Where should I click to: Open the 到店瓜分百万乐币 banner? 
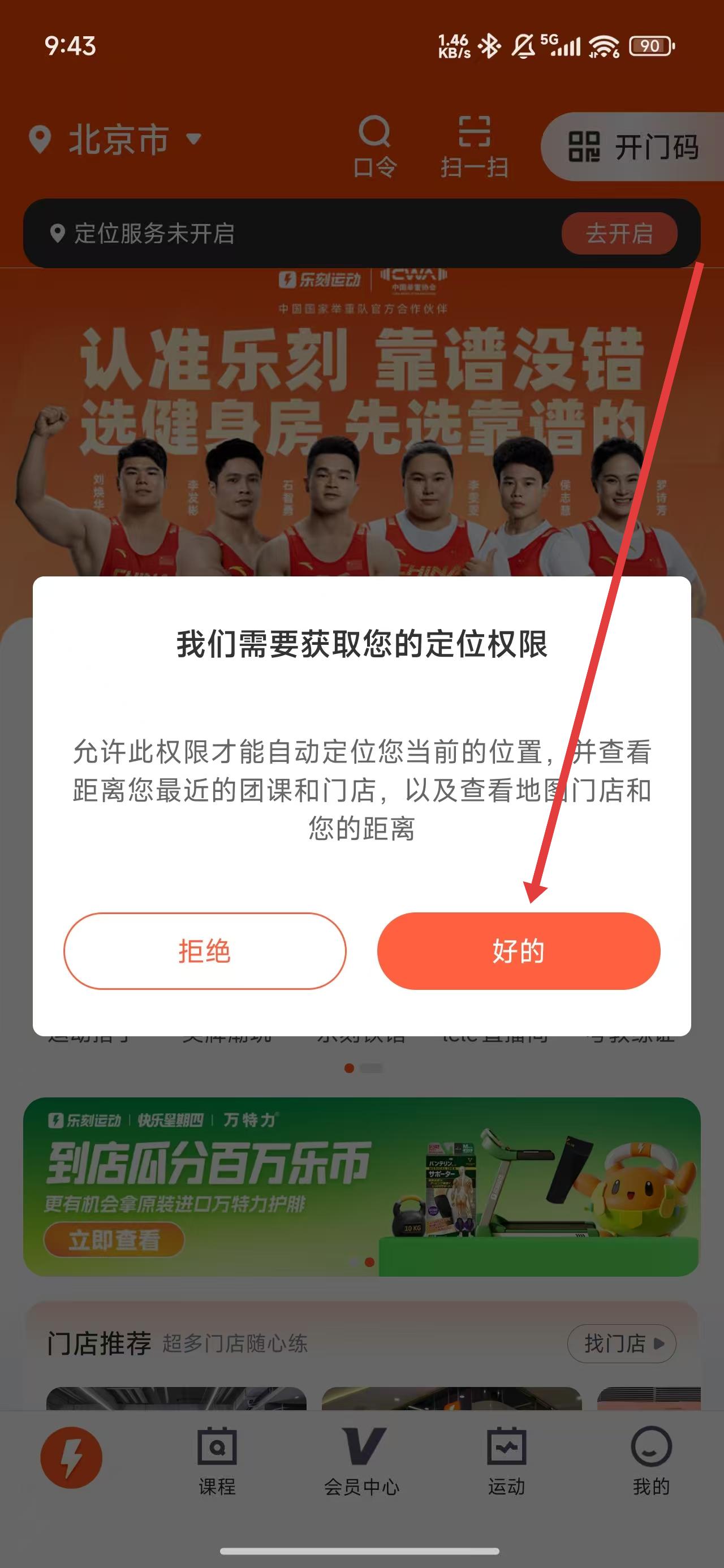tap(361, 1186)
